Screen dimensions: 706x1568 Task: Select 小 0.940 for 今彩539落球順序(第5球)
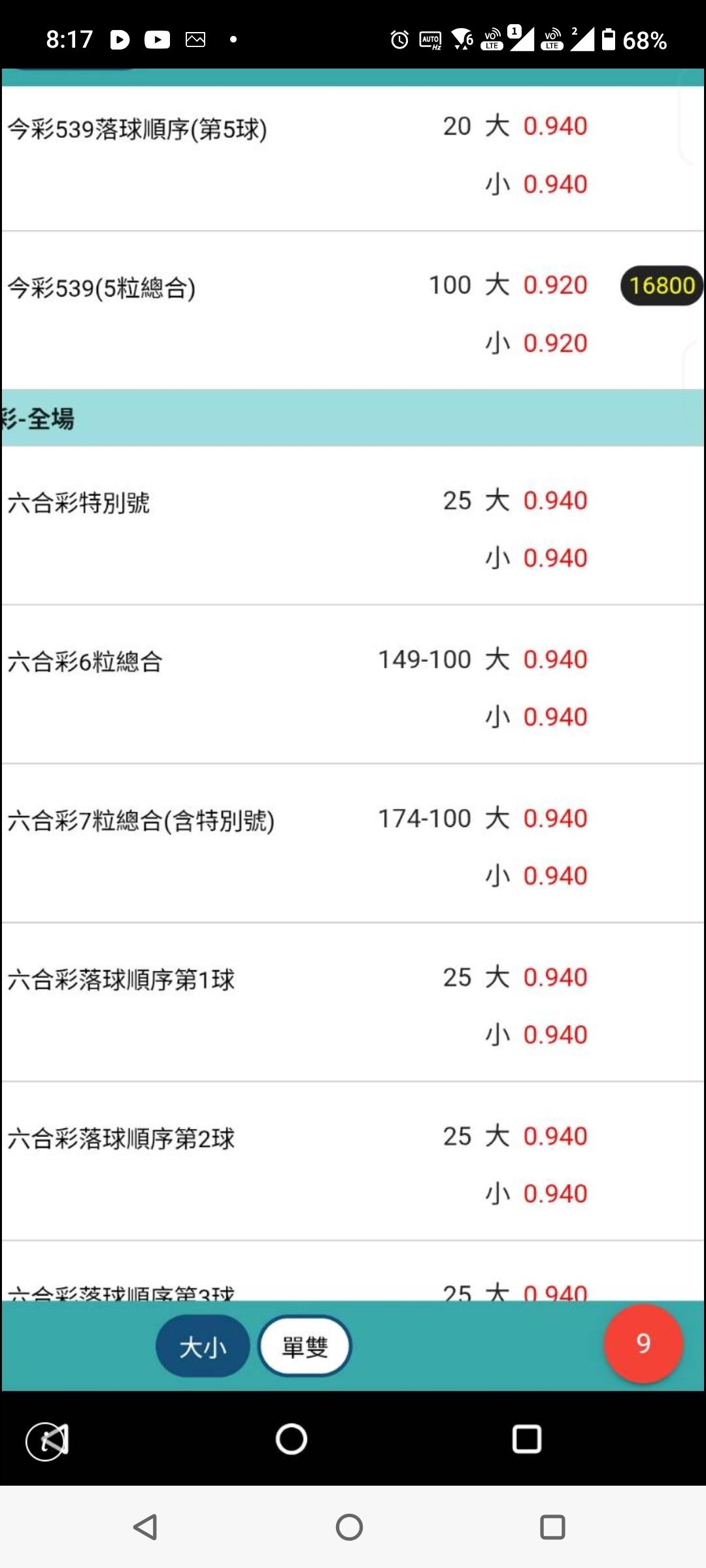click(536, 184)
